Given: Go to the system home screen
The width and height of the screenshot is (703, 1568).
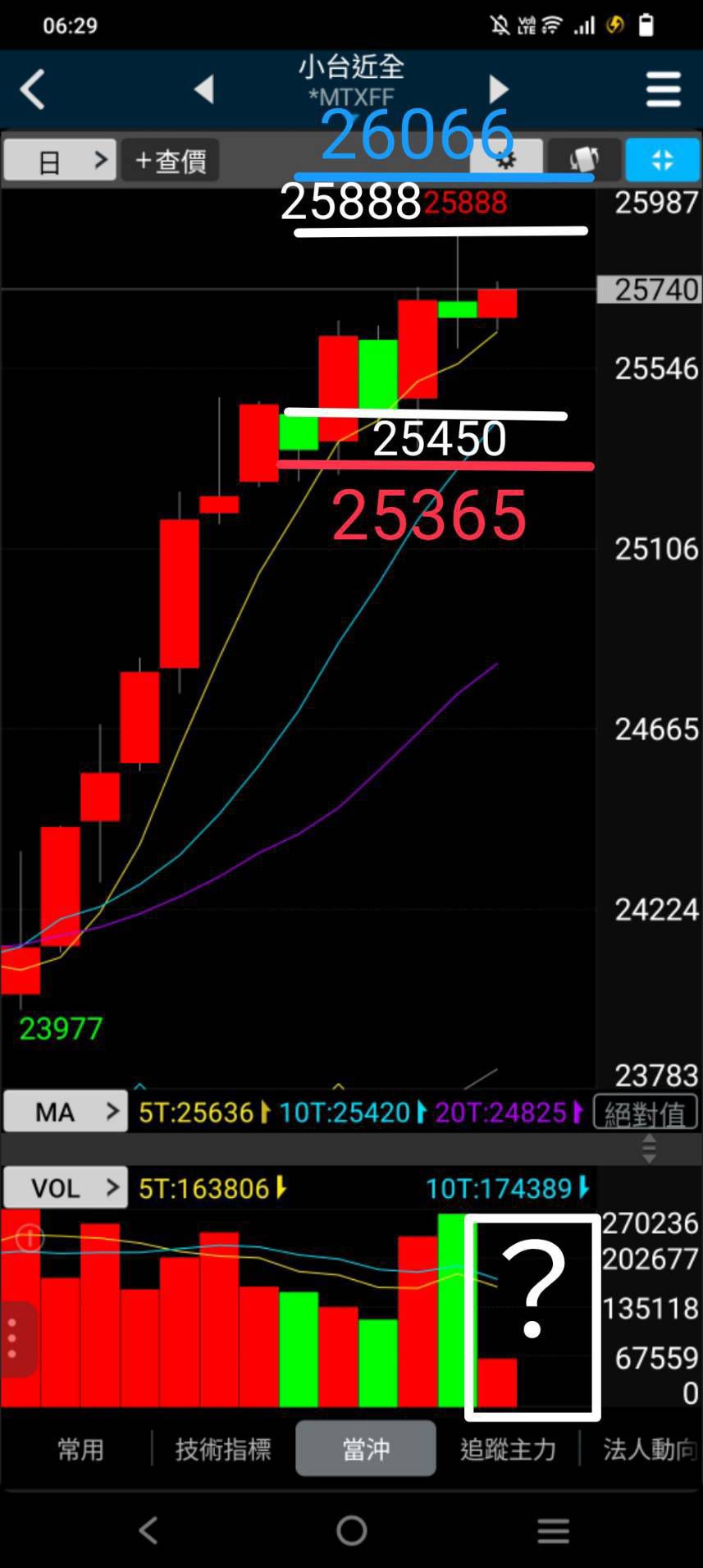Looking at the screenshot, I should coord(351,1530).
